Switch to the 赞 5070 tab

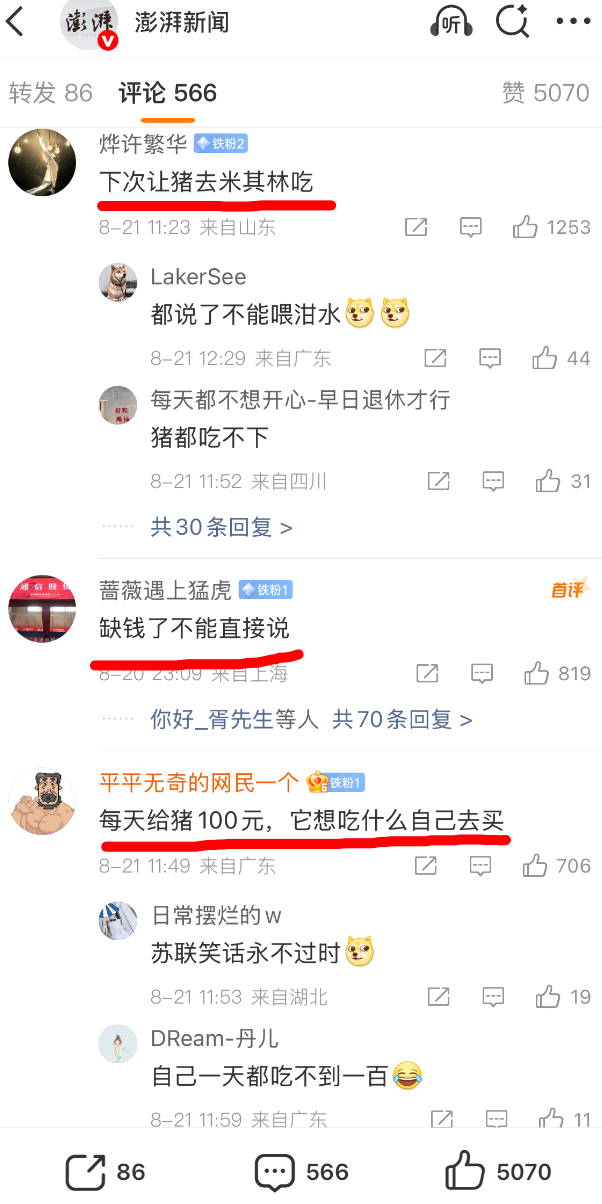[545, 93]
